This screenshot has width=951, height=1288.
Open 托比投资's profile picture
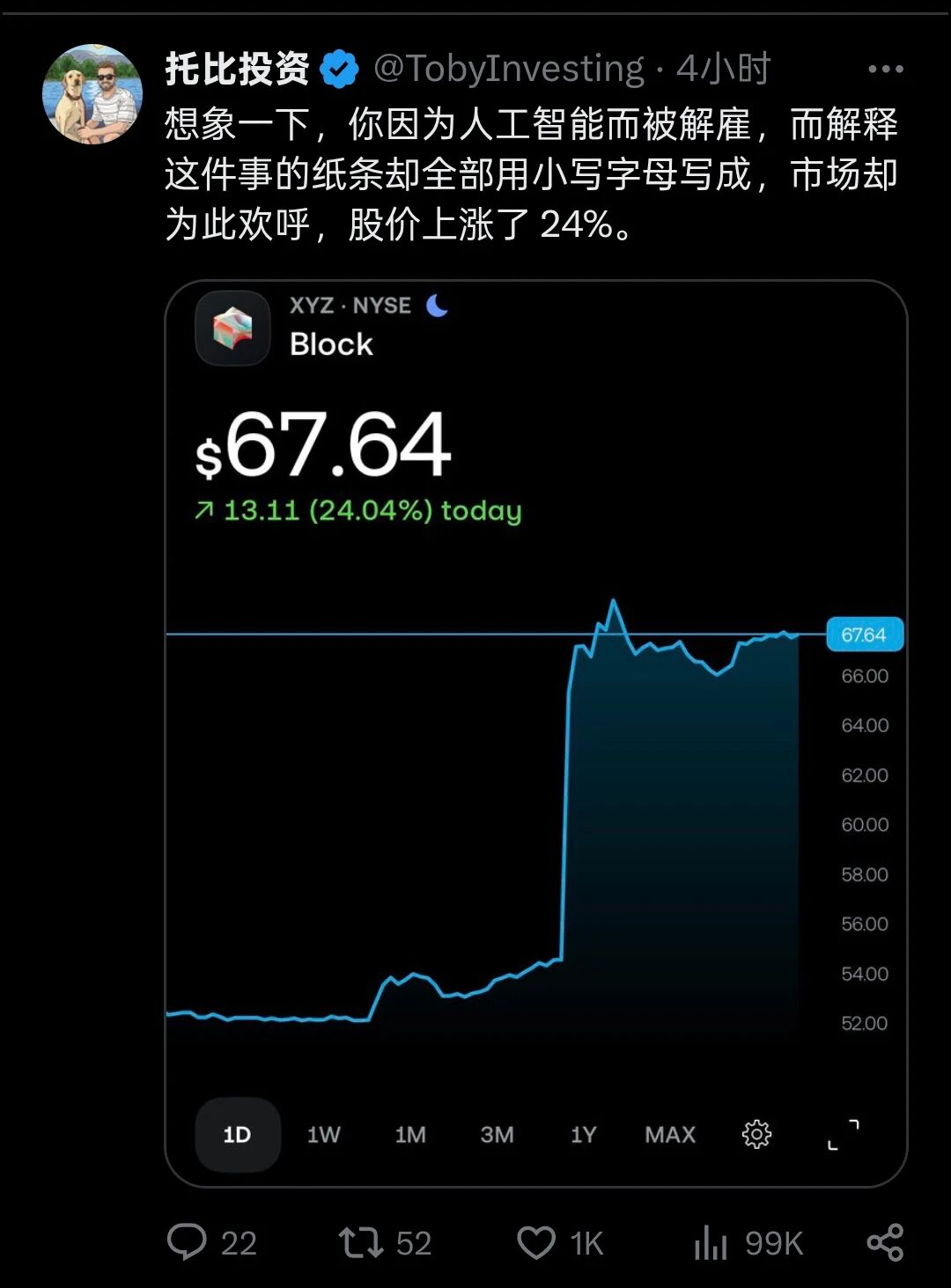pyautogui.click(x=92, y=94)
